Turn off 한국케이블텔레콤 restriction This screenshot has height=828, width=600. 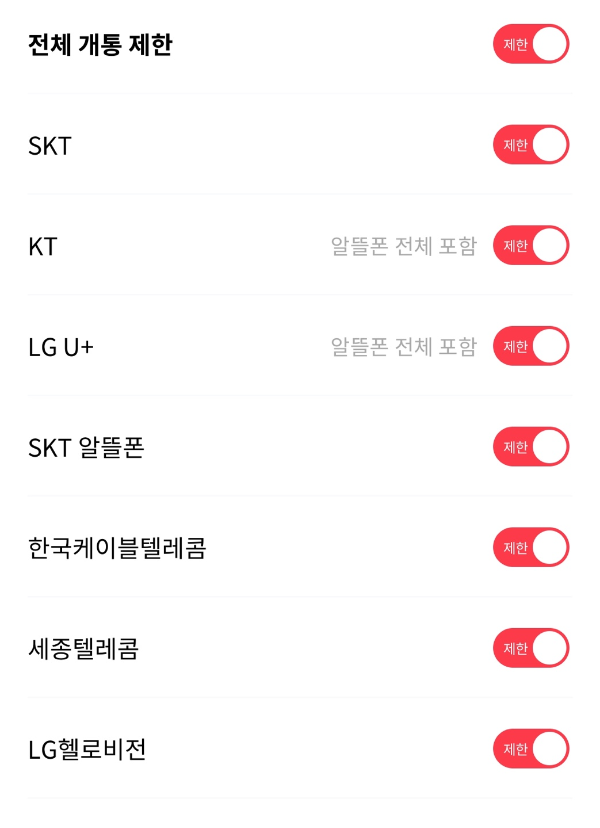click(531, 547)
